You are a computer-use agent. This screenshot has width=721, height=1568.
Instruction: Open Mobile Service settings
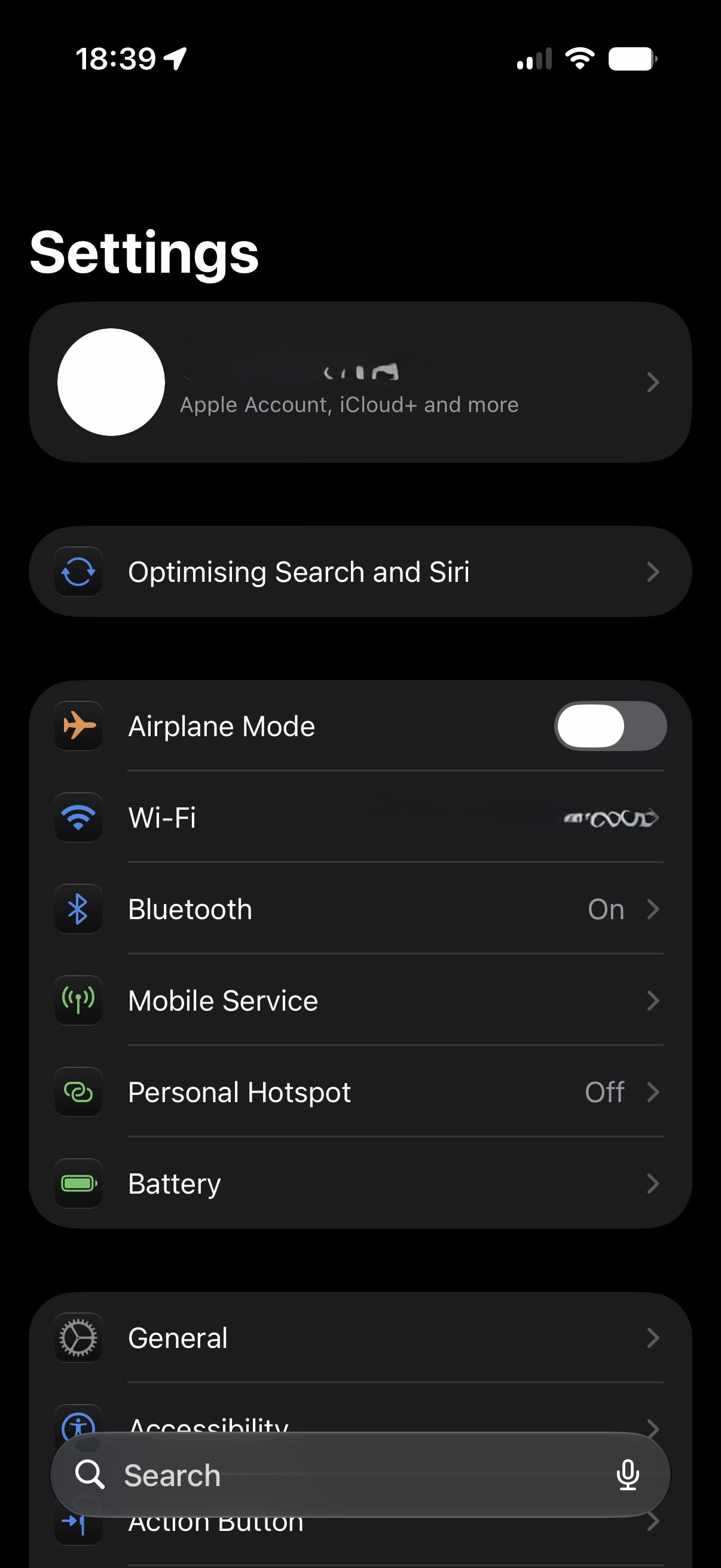pyautogui.click(x=360, y=1000)
